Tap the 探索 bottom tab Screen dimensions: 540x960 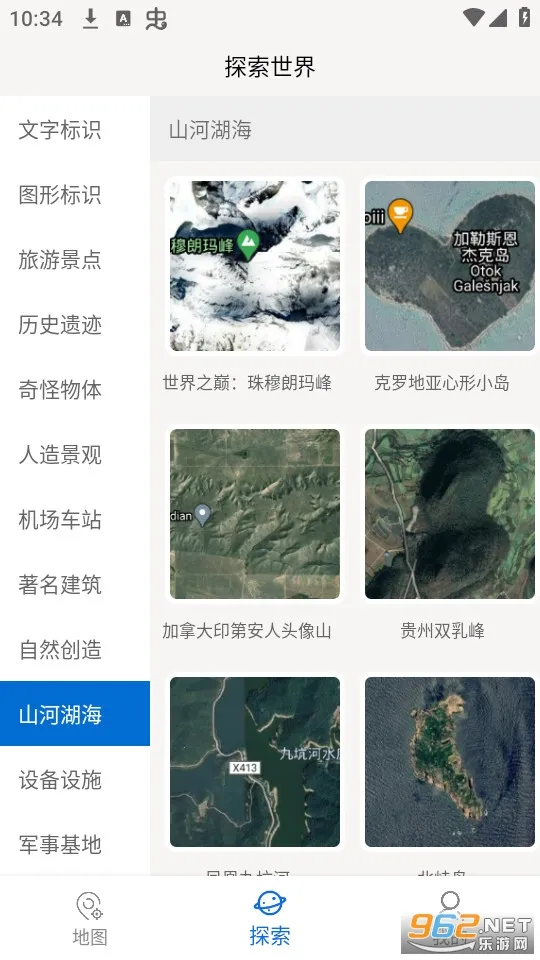pyautogui.click(x=269, y=918)
